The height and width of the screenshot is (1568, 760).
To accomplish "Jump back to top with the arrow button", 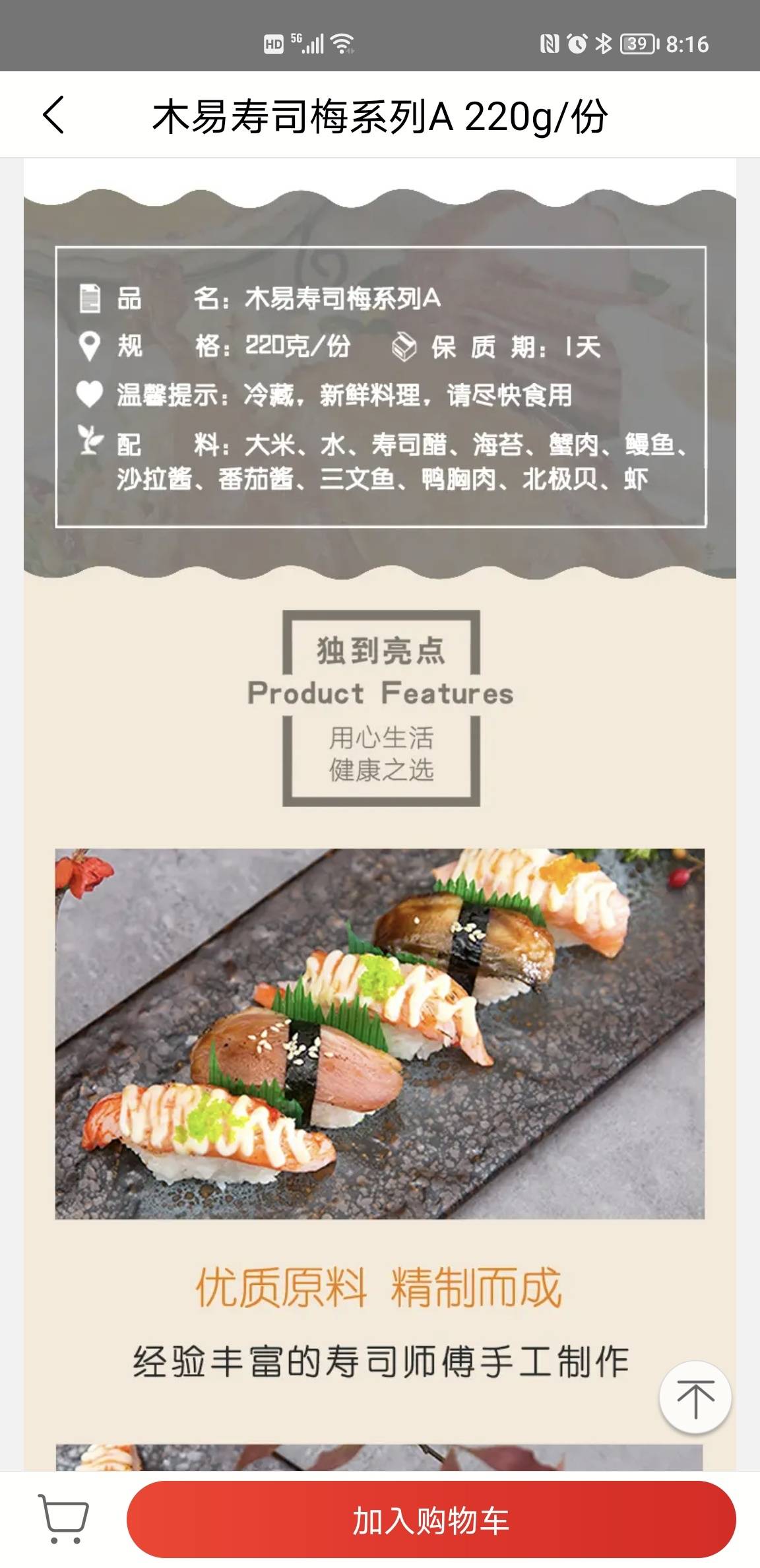I will [x=695, y=1397].
